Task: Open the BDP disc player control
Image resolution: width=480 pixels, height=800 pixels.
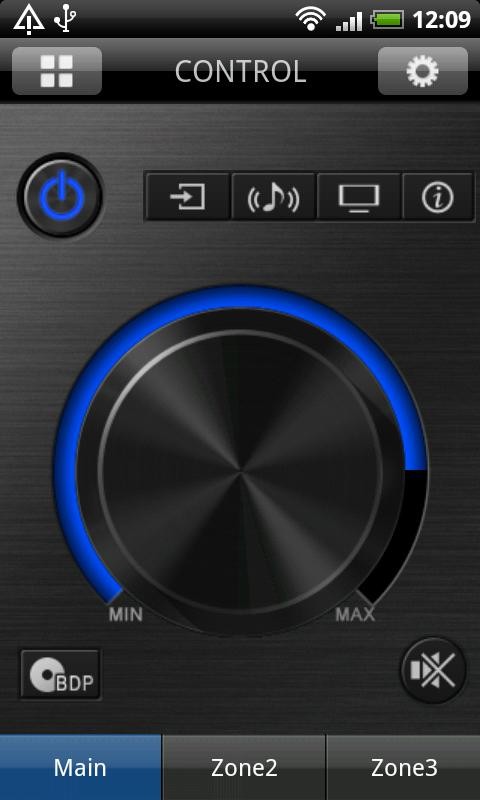Action: point(61,674)
